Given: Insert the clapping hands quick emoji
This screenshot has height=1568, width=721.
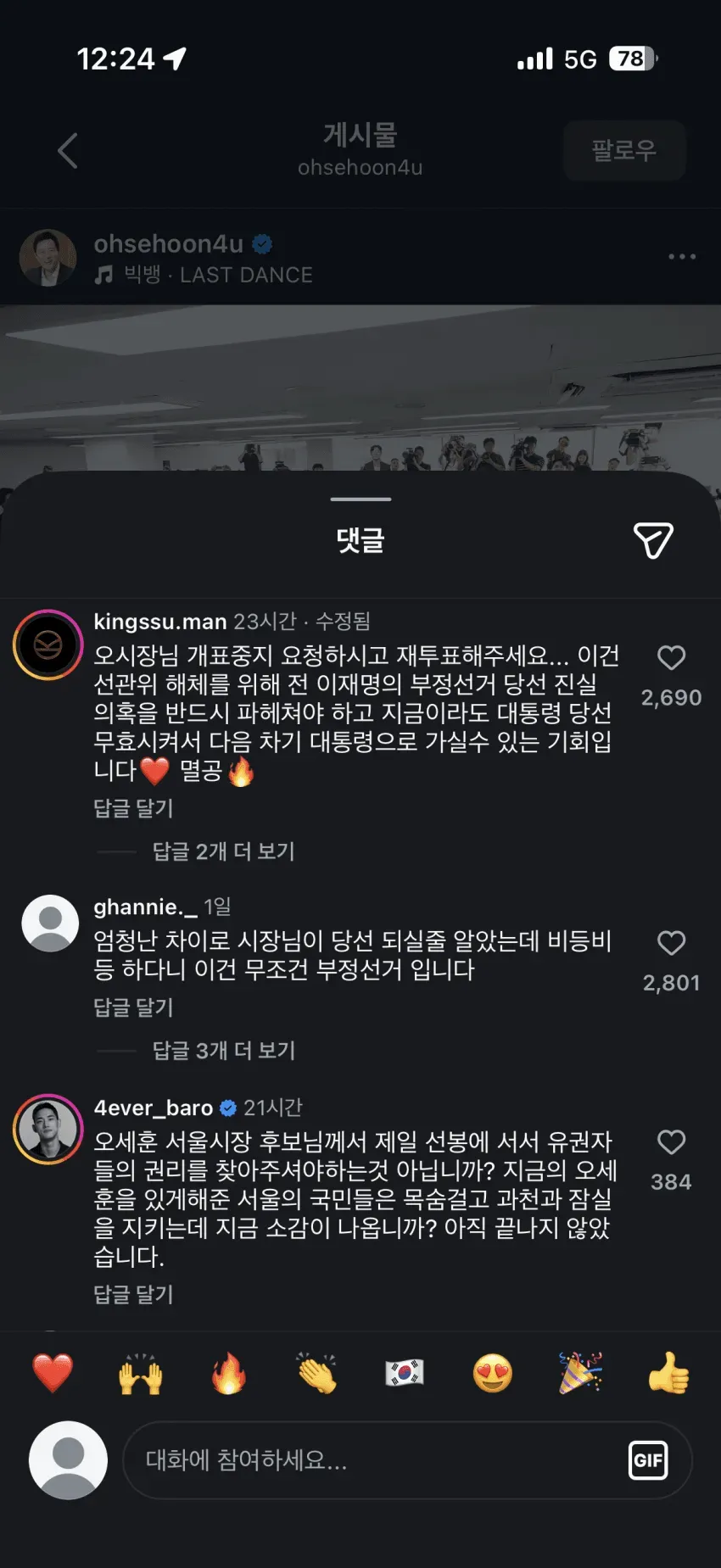Looking at the screenshot, I should 316,1374.
